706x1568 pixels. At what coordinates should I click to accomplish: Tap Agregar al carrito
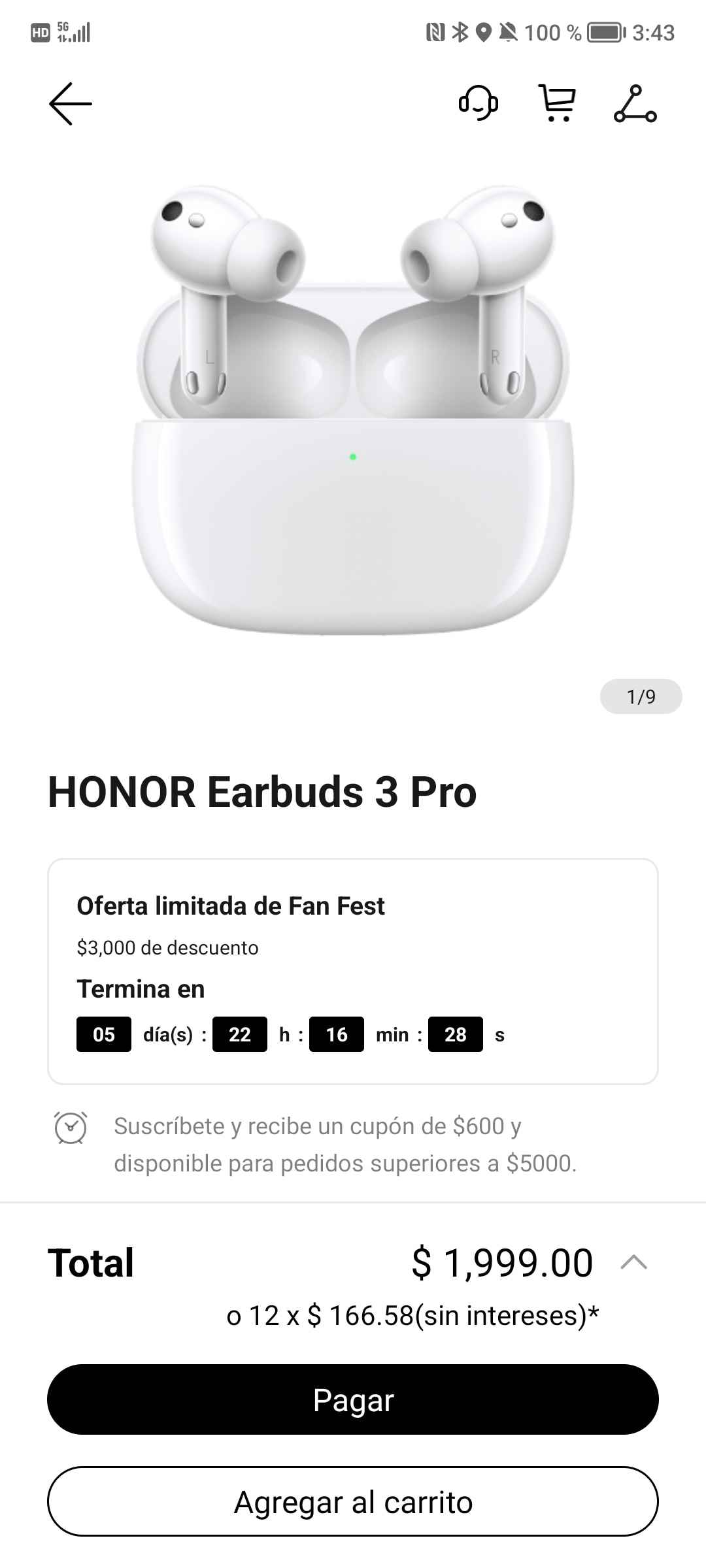tap(353, 1501)
